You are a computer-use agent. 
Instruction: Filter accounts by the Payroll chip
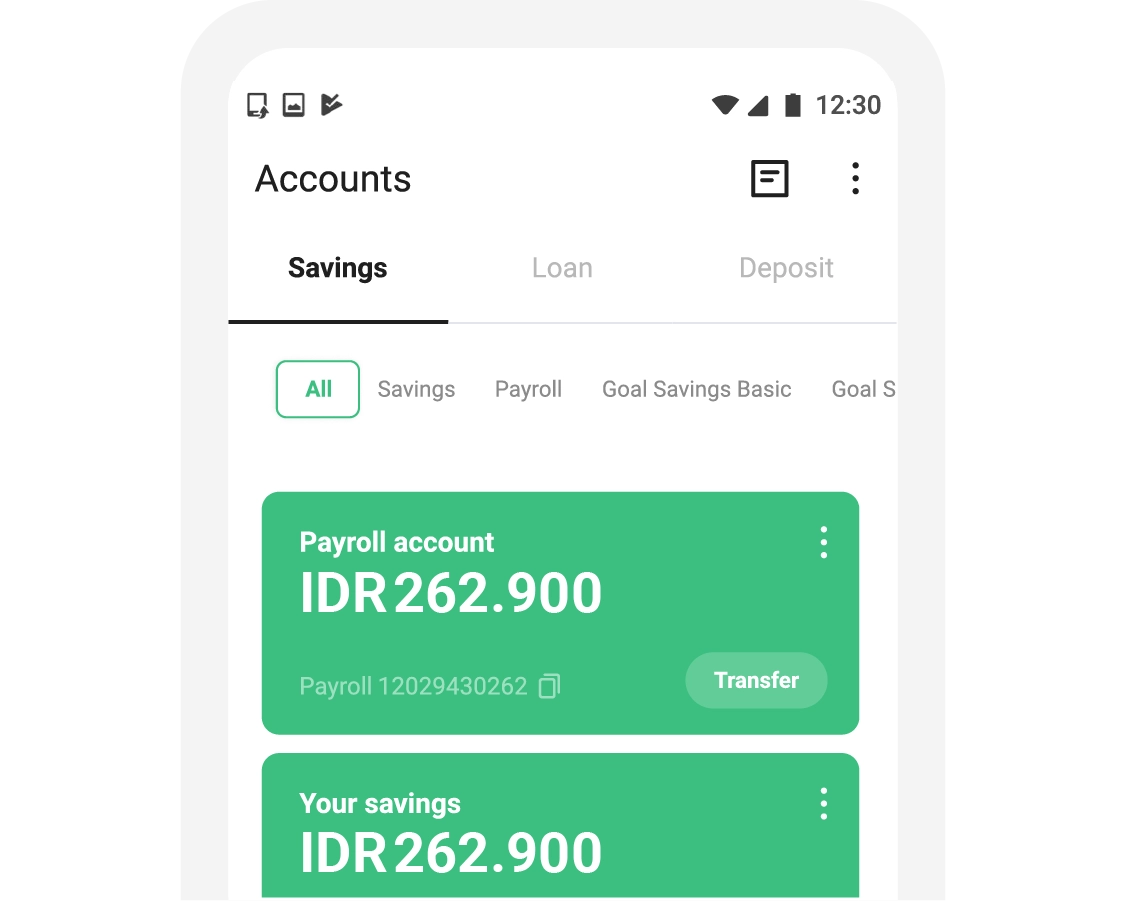tap(528, 389)
